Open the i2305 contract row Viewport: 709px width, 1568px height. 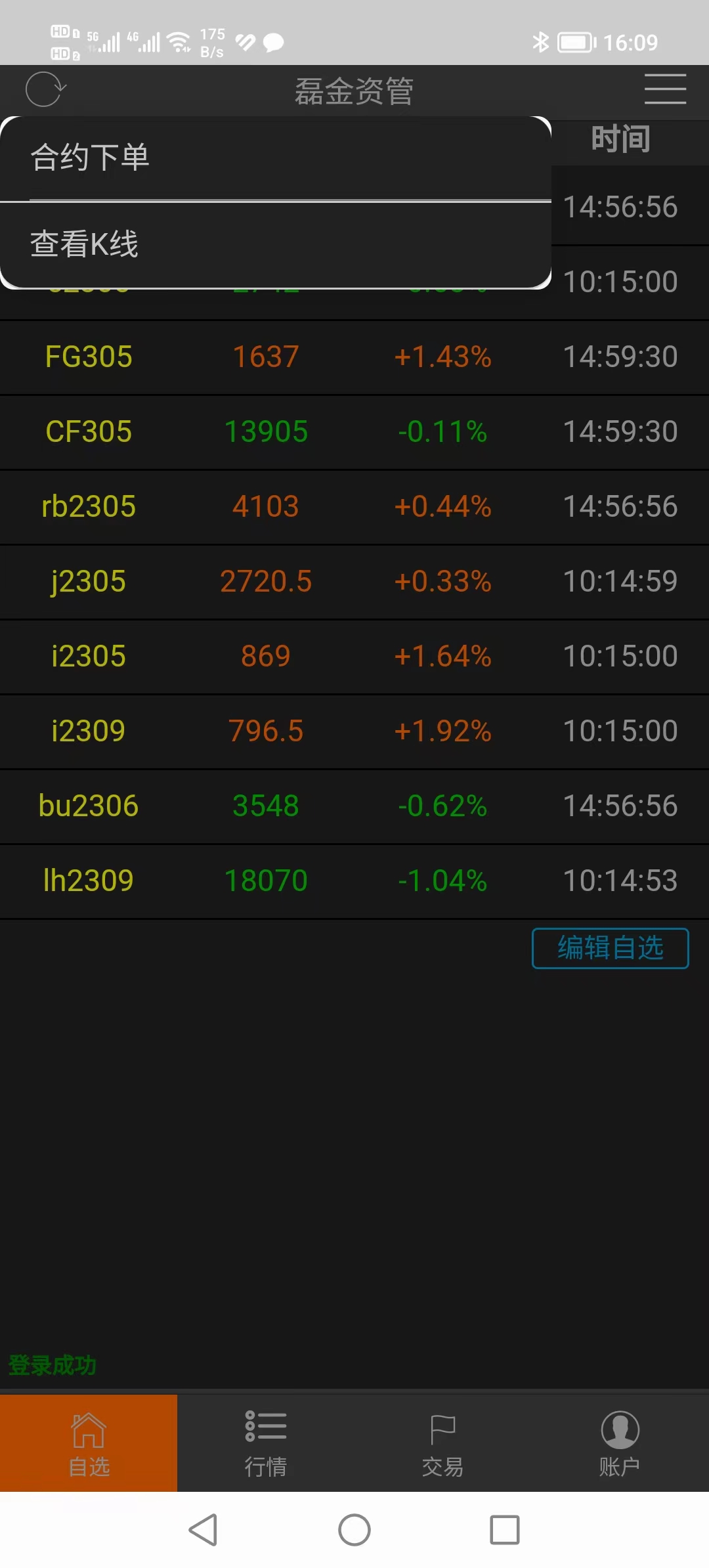click(x=354, y=657)
